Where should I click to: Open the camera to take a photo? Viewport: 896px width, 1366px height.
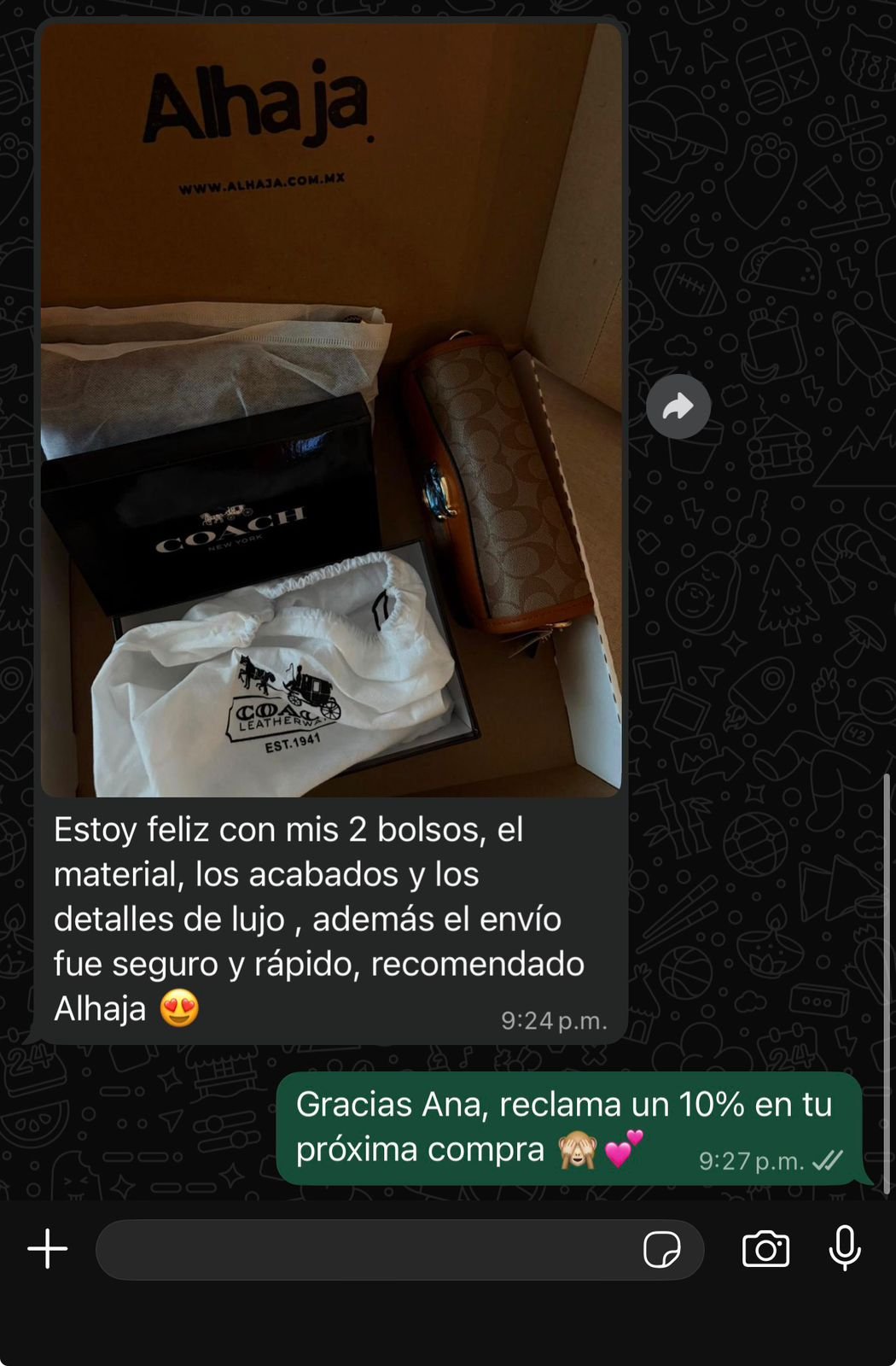pyautogui.click(x=765, y=1250)
